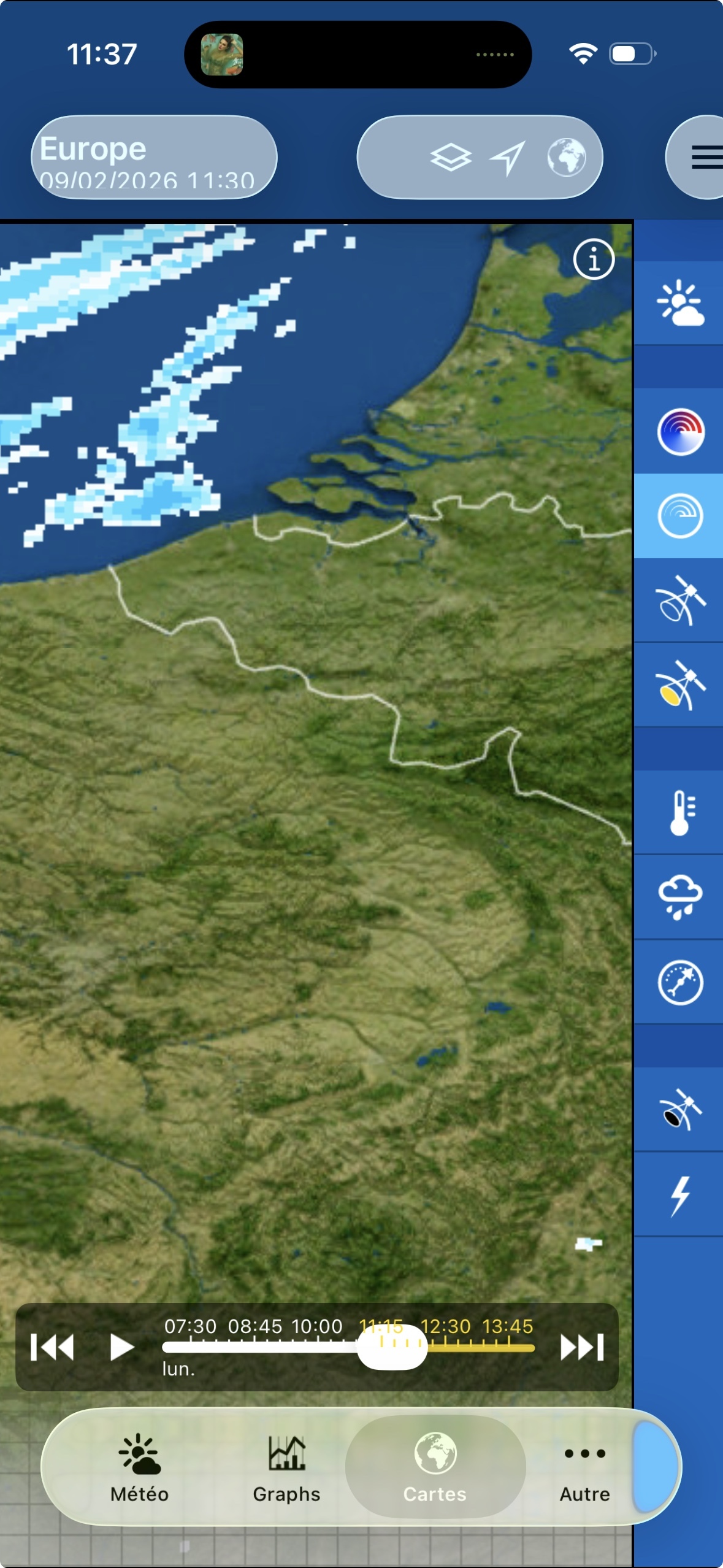Open the Europe region selector
Screen dimensions: 723x1568
tap(153, 158)
